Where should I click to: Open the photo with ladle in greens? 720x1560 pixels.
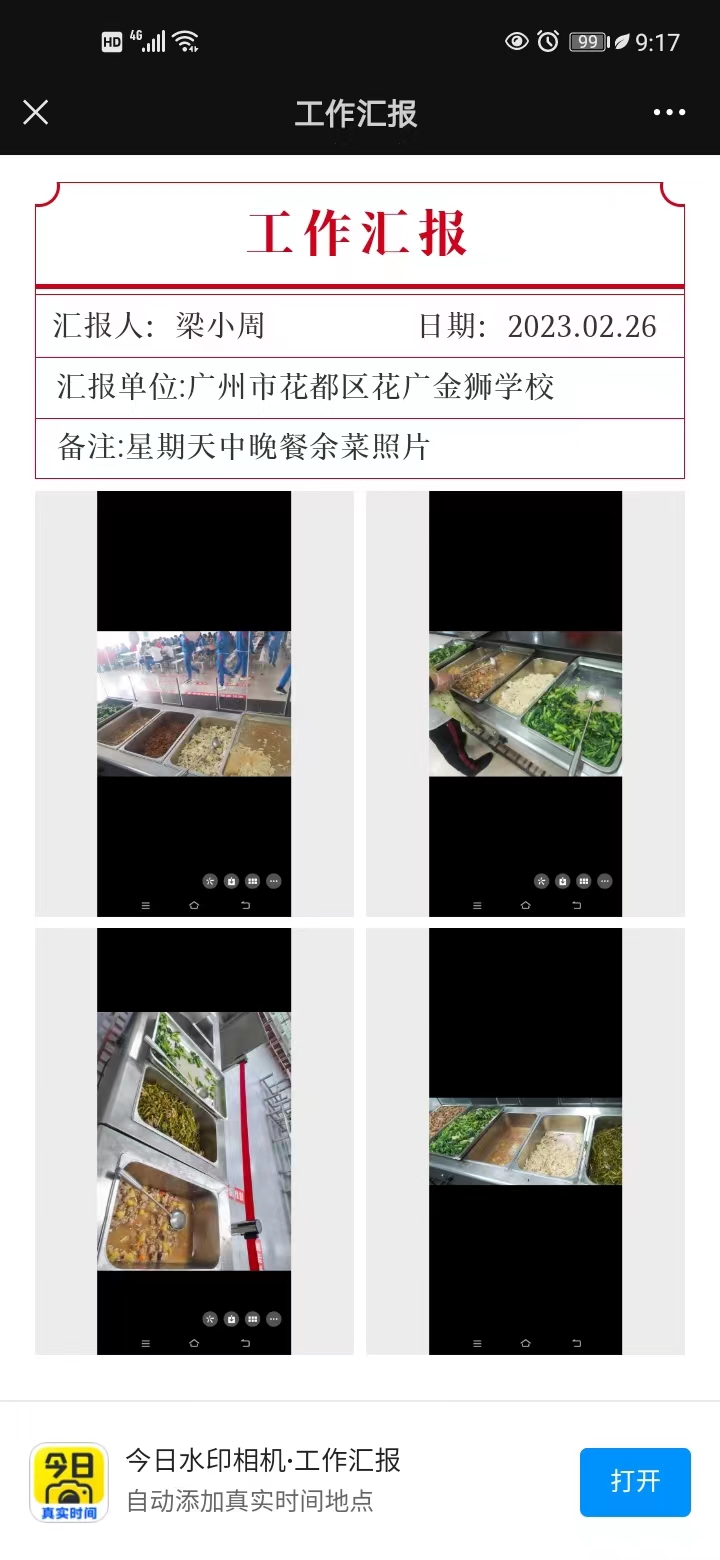pyautogui.click(x=525, y=704)
